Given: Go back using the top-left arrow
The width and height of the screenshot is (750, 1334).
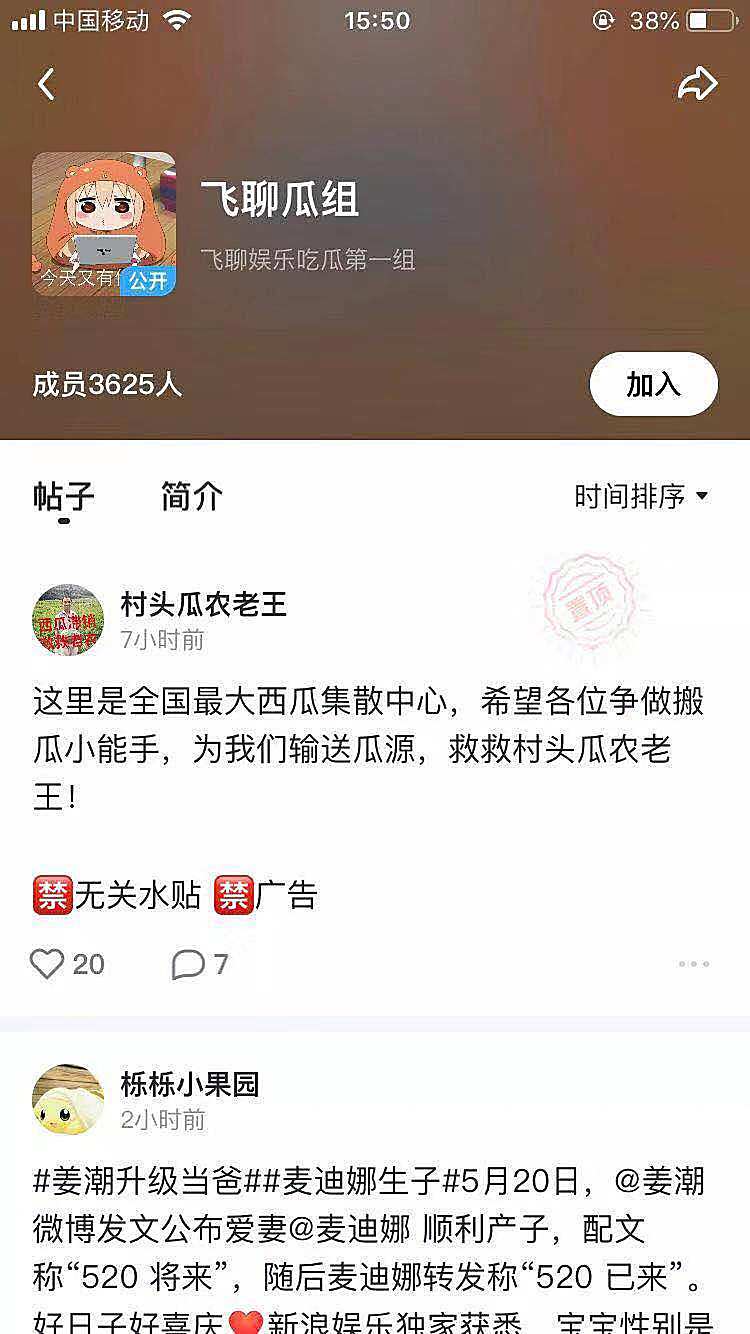Looking at the screenshot, I should 46,84.
